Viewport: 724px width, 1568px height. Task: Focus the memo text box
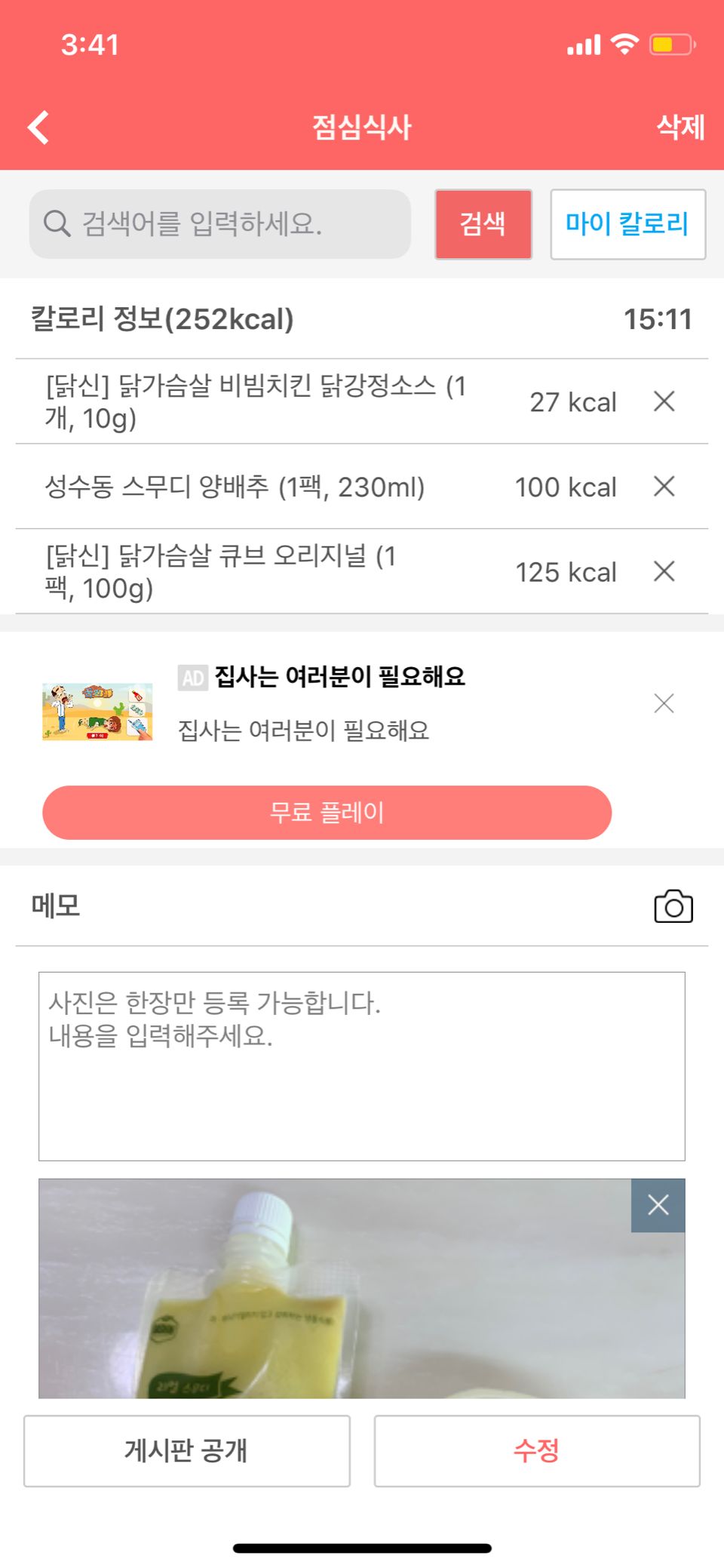click(362, 1066)
